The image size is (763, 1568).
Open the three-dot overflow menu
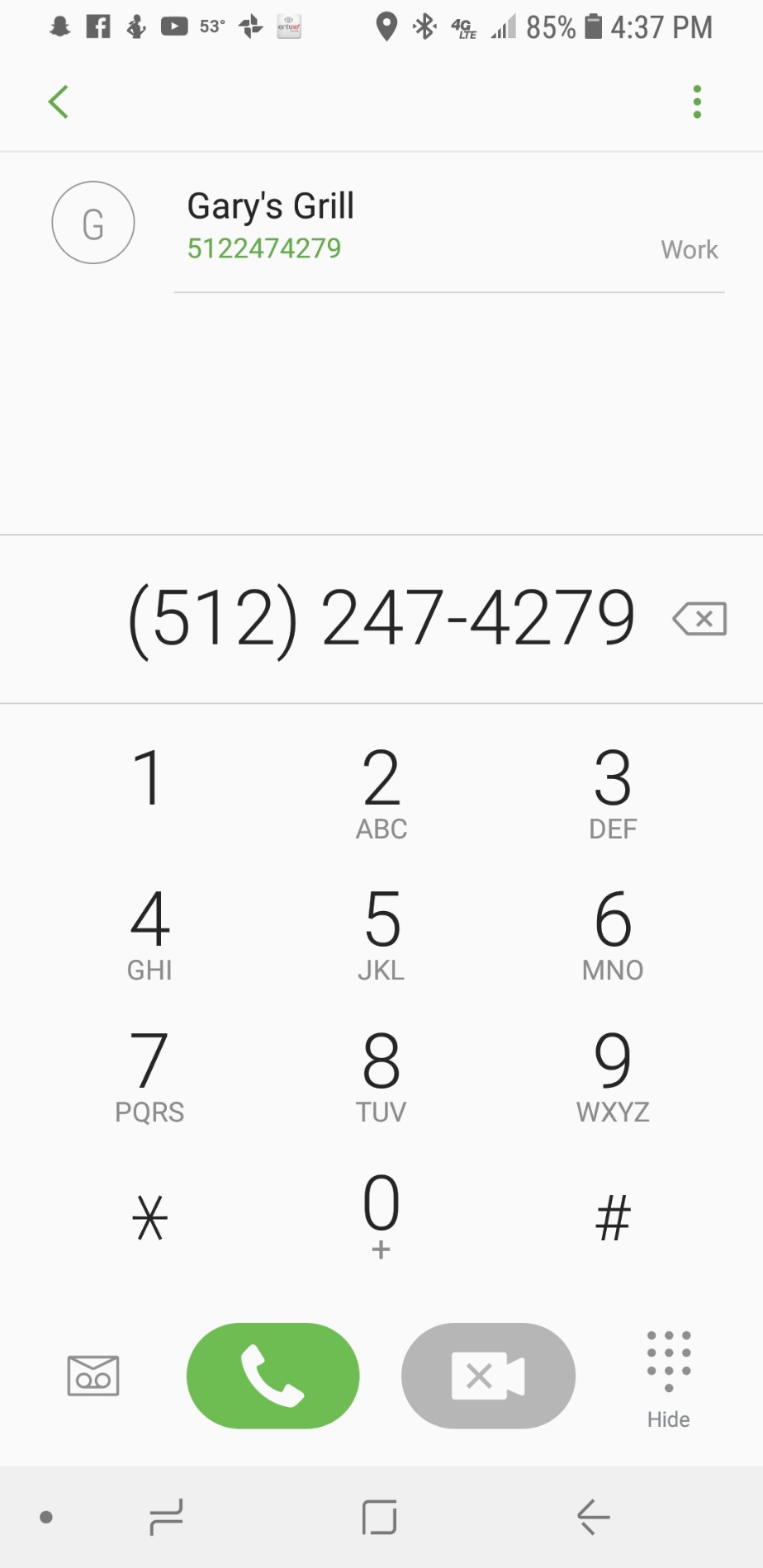click(x=697, y=102)
